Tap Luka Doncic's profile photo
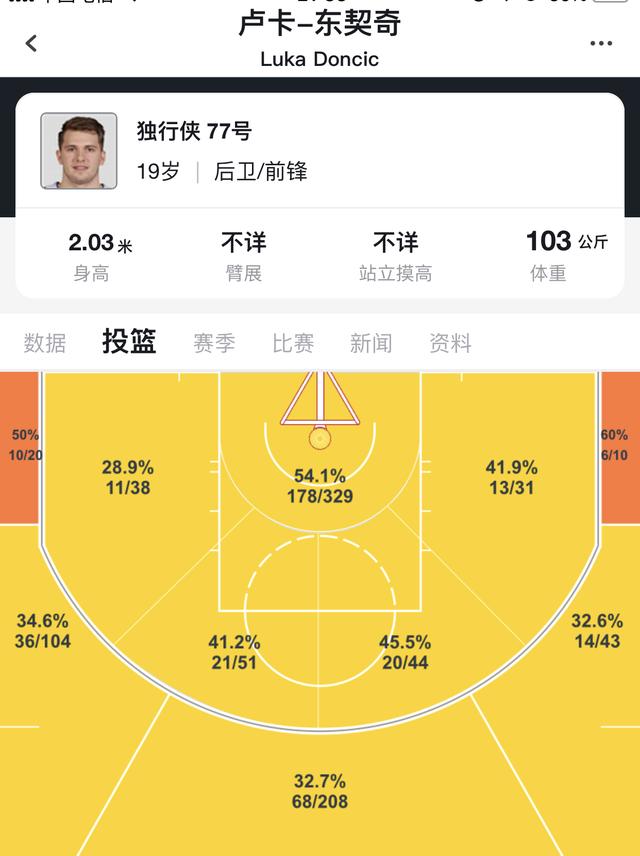Screen dimensions: 640x856 tap(79, 151)
